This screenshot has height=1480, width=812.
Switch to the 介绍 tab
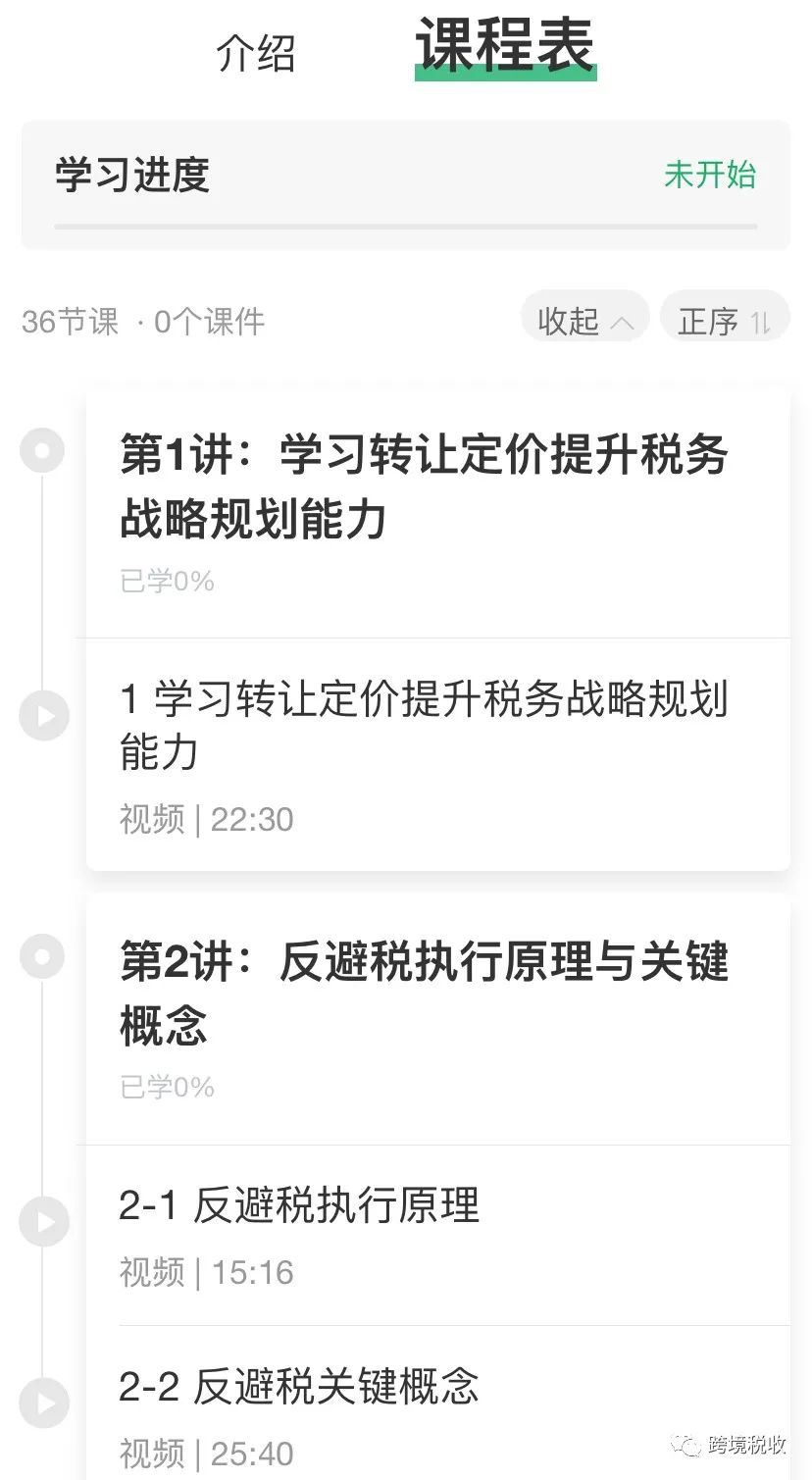[256, 52]
